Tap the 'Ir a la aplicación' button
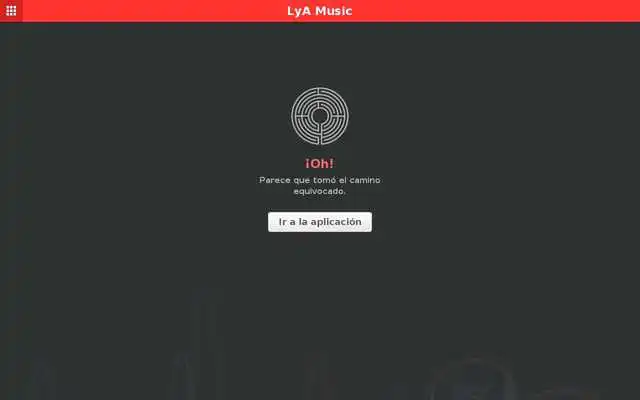This screenshot has width=640, height=400. 320,222
